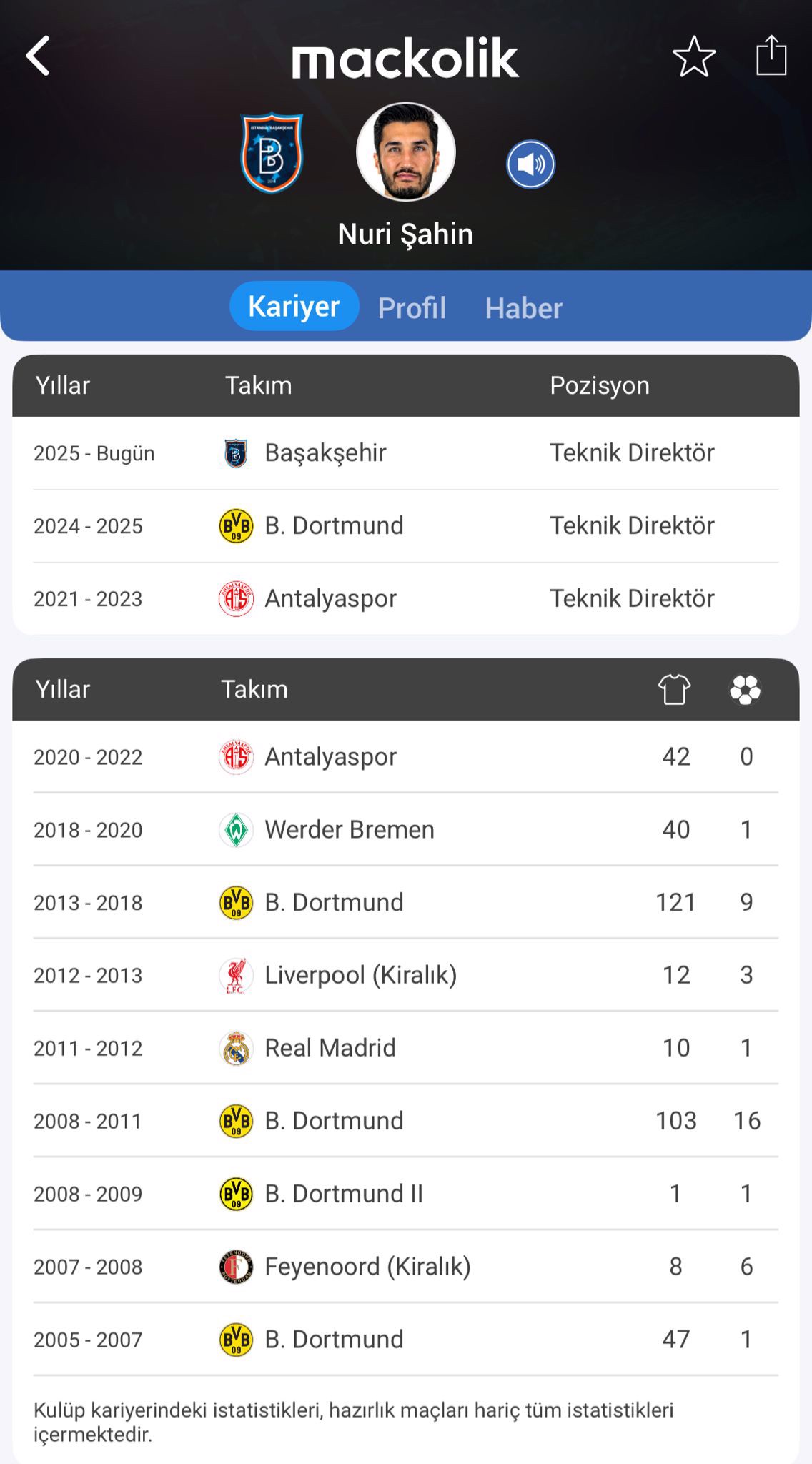Open Feyenoord (Kiralık) 2007 - 2008 row

pyautogui.click(x=405, y=1267)
